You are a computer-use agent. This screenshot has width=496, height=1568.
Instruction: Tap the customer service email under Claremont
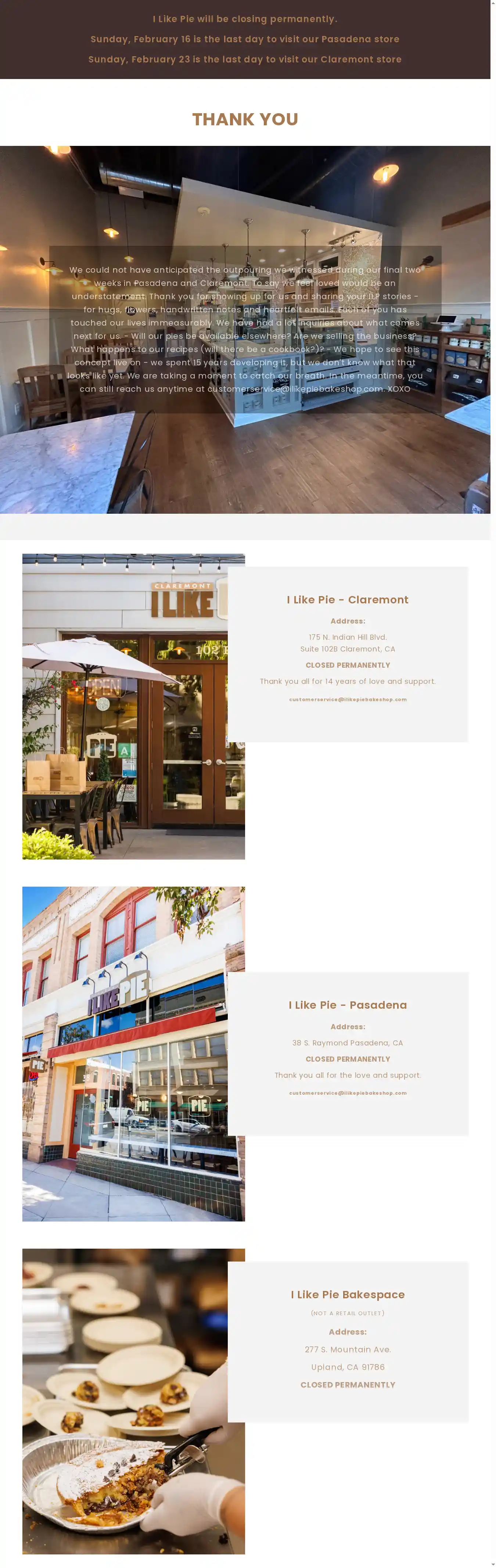[348, 699]
